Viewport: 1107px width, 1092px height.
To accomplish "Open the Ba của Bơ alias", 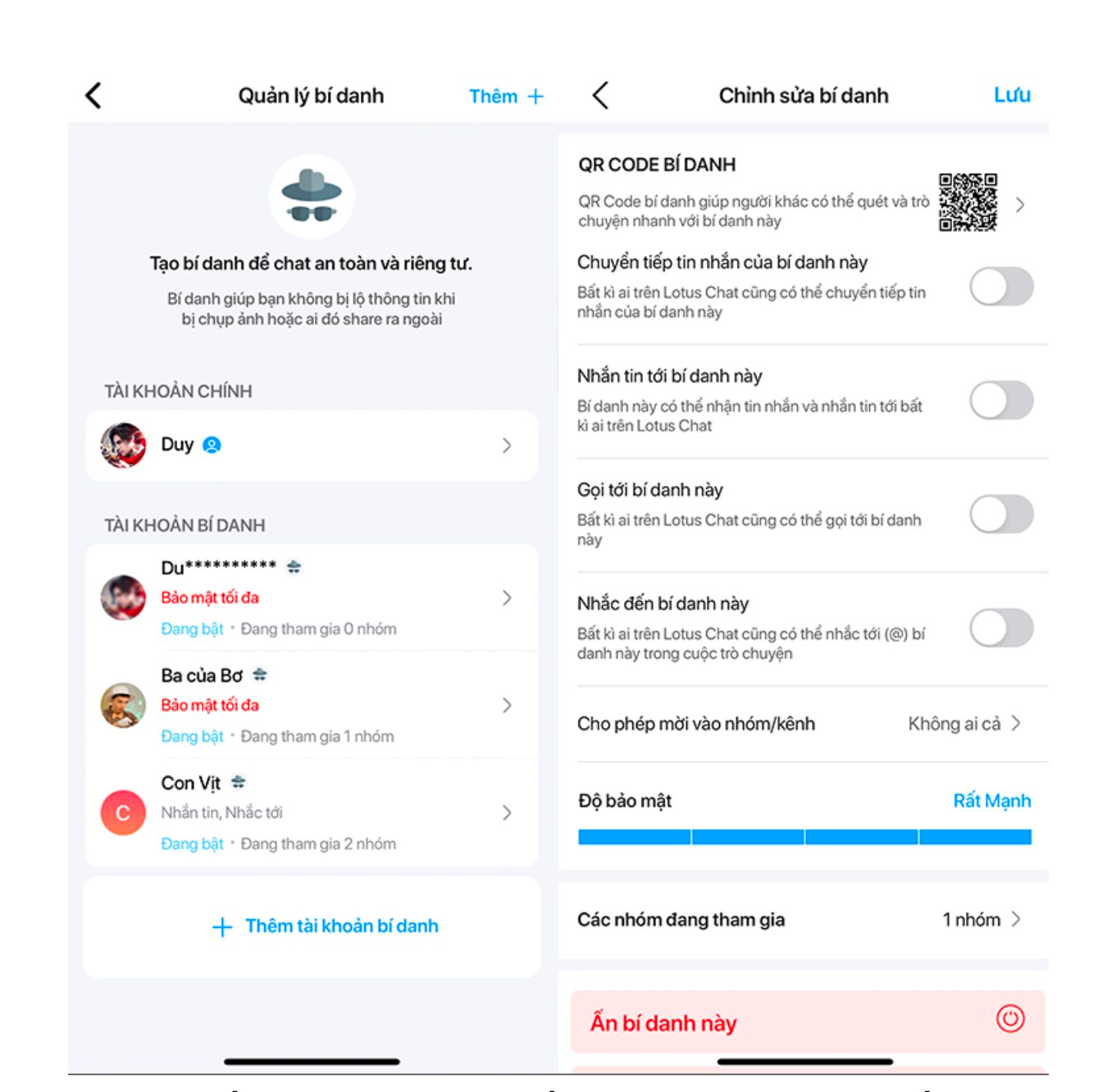I will (x=312, y=705).
